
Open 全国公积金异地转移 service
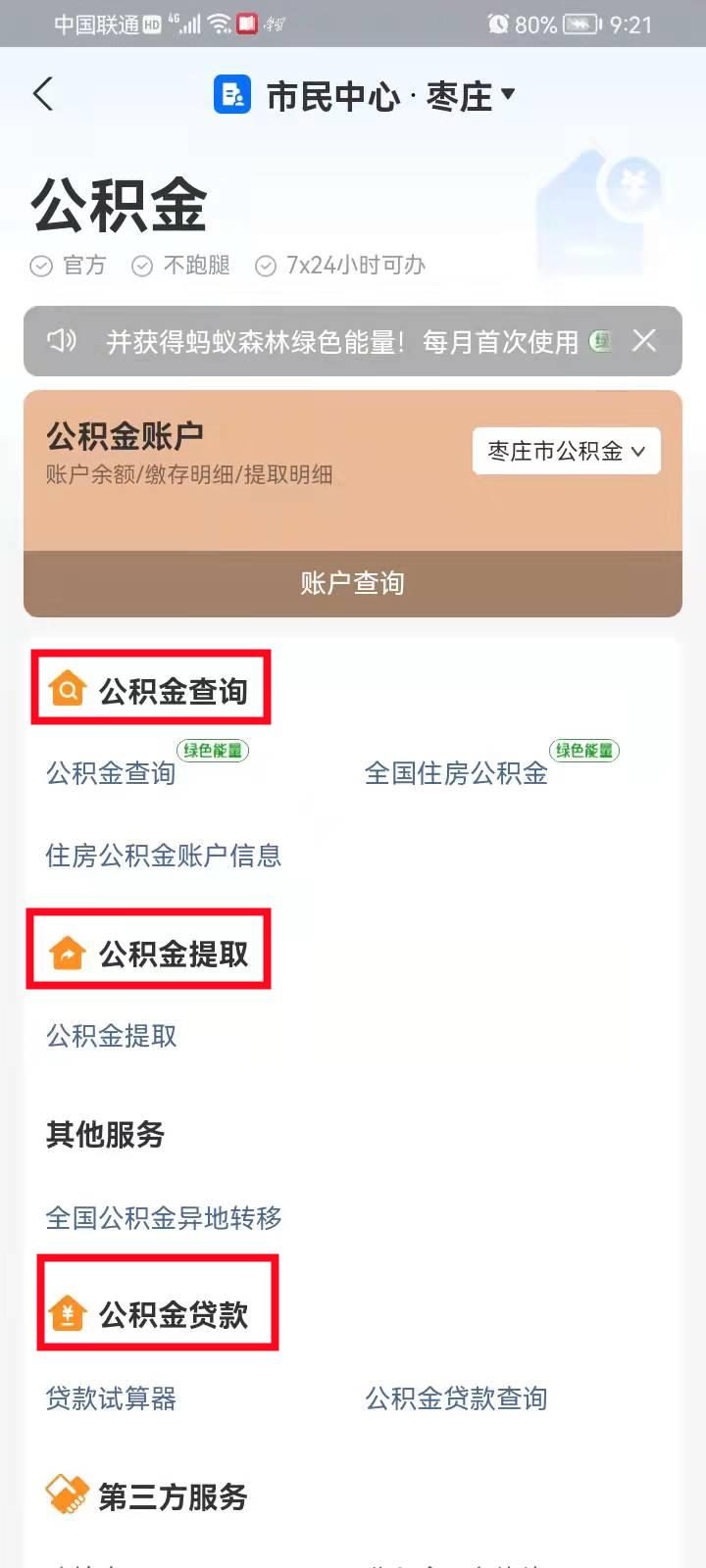coord(164,1218)
